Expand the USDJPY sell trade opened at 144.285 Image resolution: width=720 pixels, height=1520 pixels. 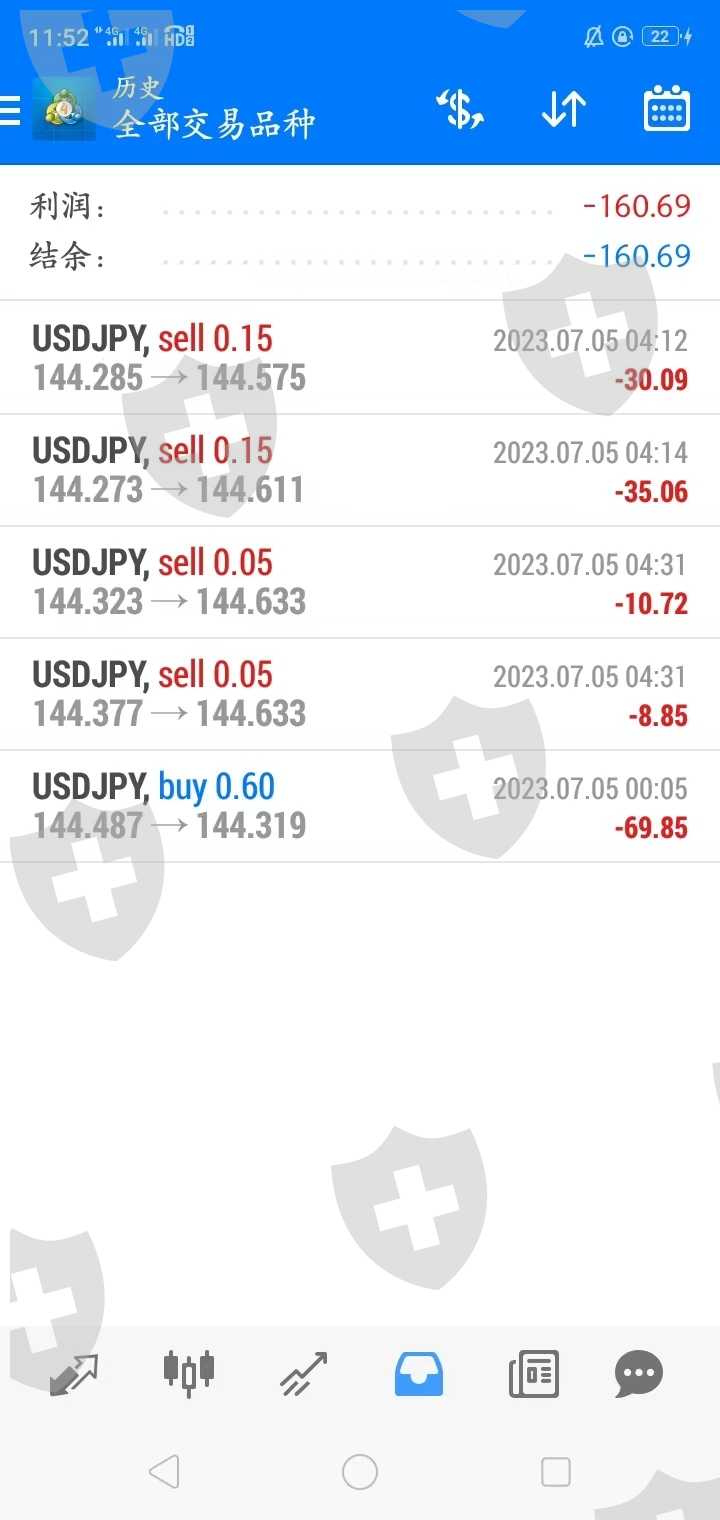coord(360,358)
